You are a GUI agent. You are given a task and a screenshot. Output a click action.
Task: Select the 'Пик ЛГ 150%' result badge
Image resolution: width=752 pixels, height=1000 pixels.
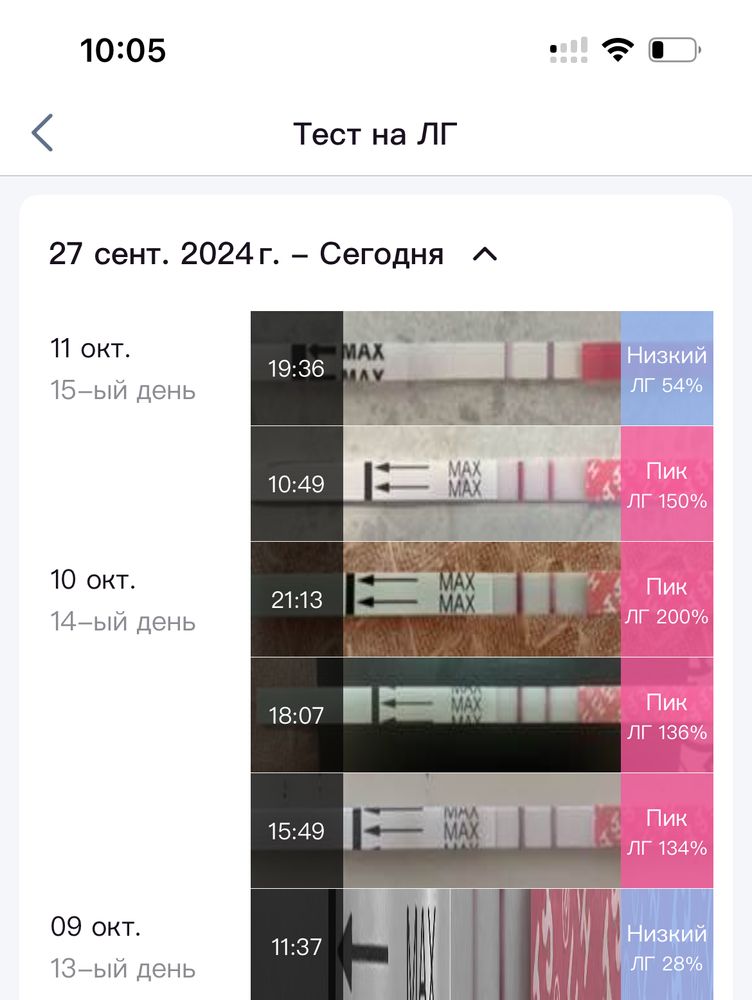click(x=666, y=484)
